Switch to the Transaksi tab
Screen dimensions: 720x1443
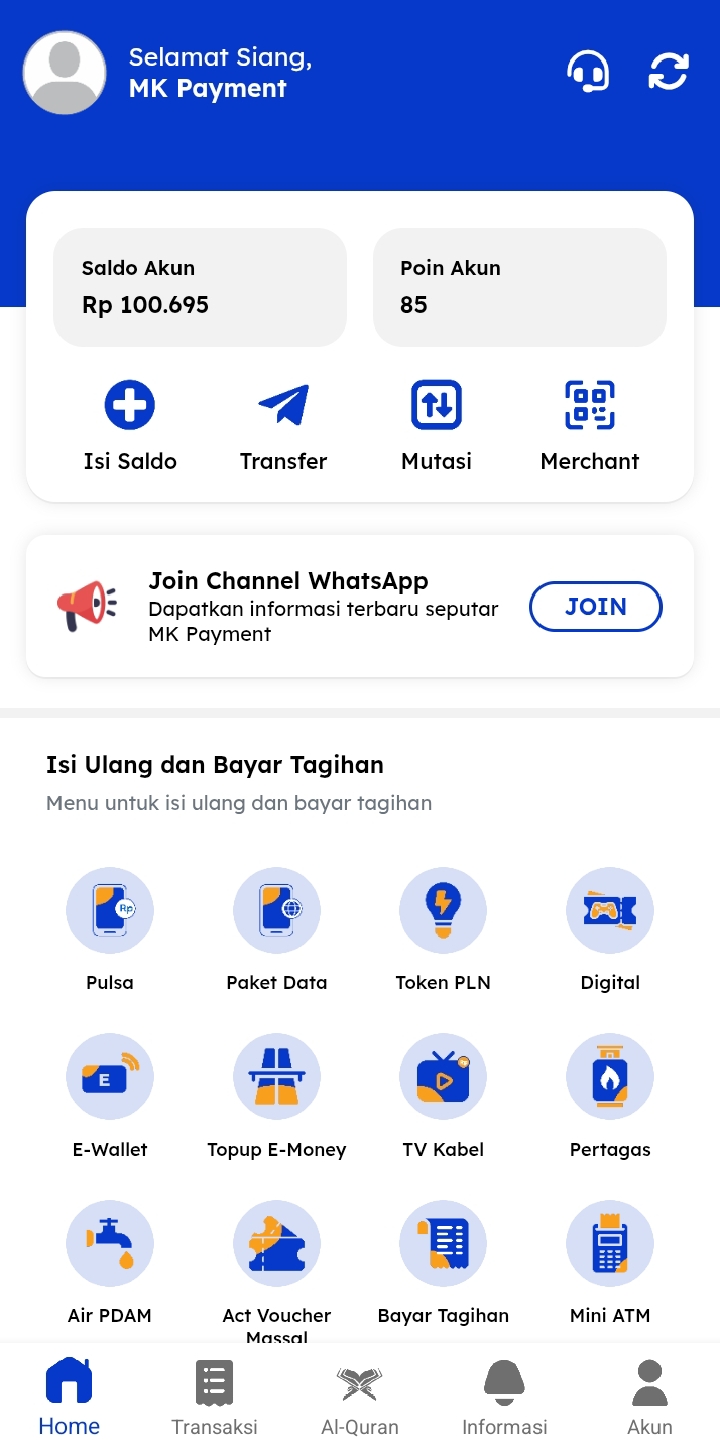(214, 1395)
